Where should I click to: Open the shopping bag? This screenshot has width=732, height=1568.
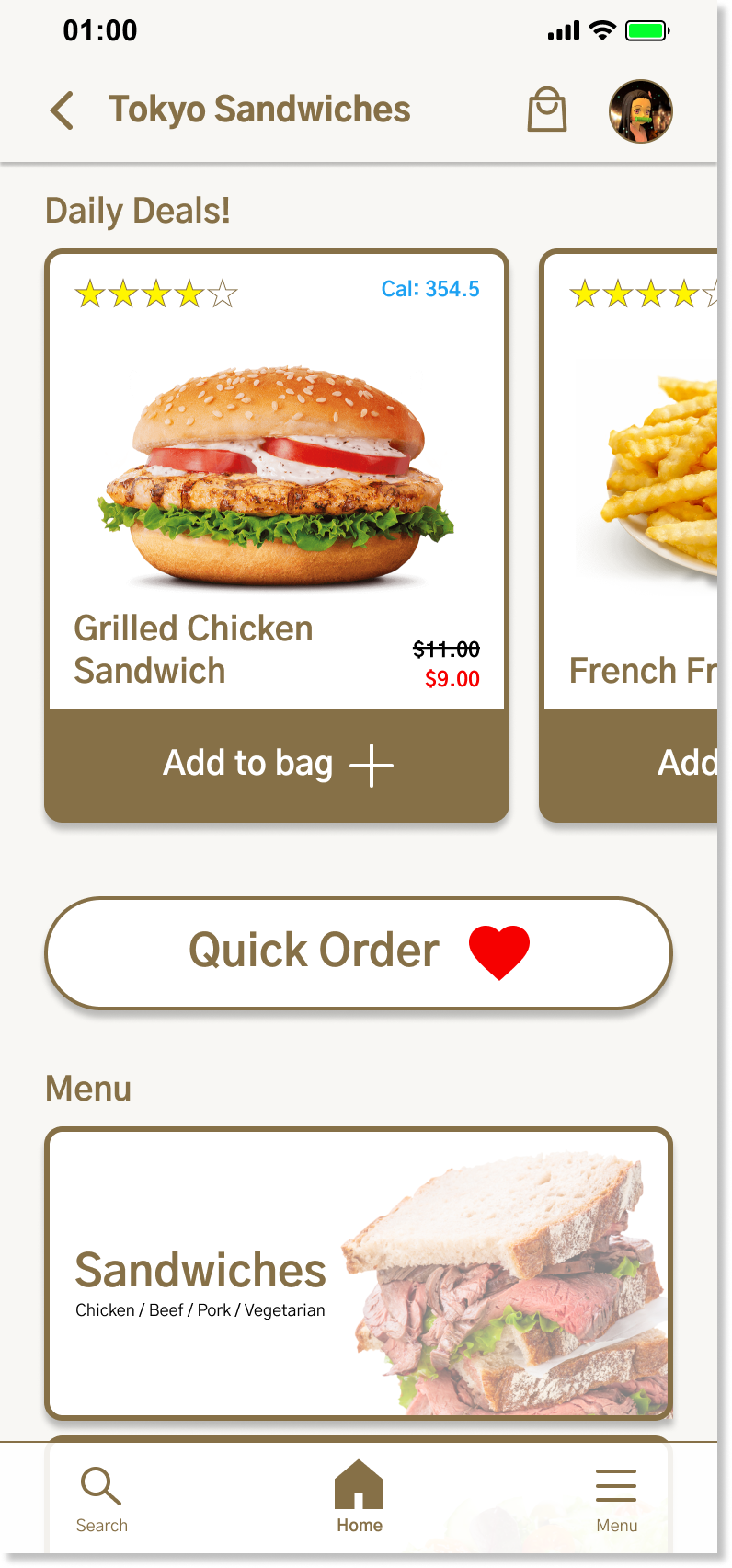click(x=546, y=110)
